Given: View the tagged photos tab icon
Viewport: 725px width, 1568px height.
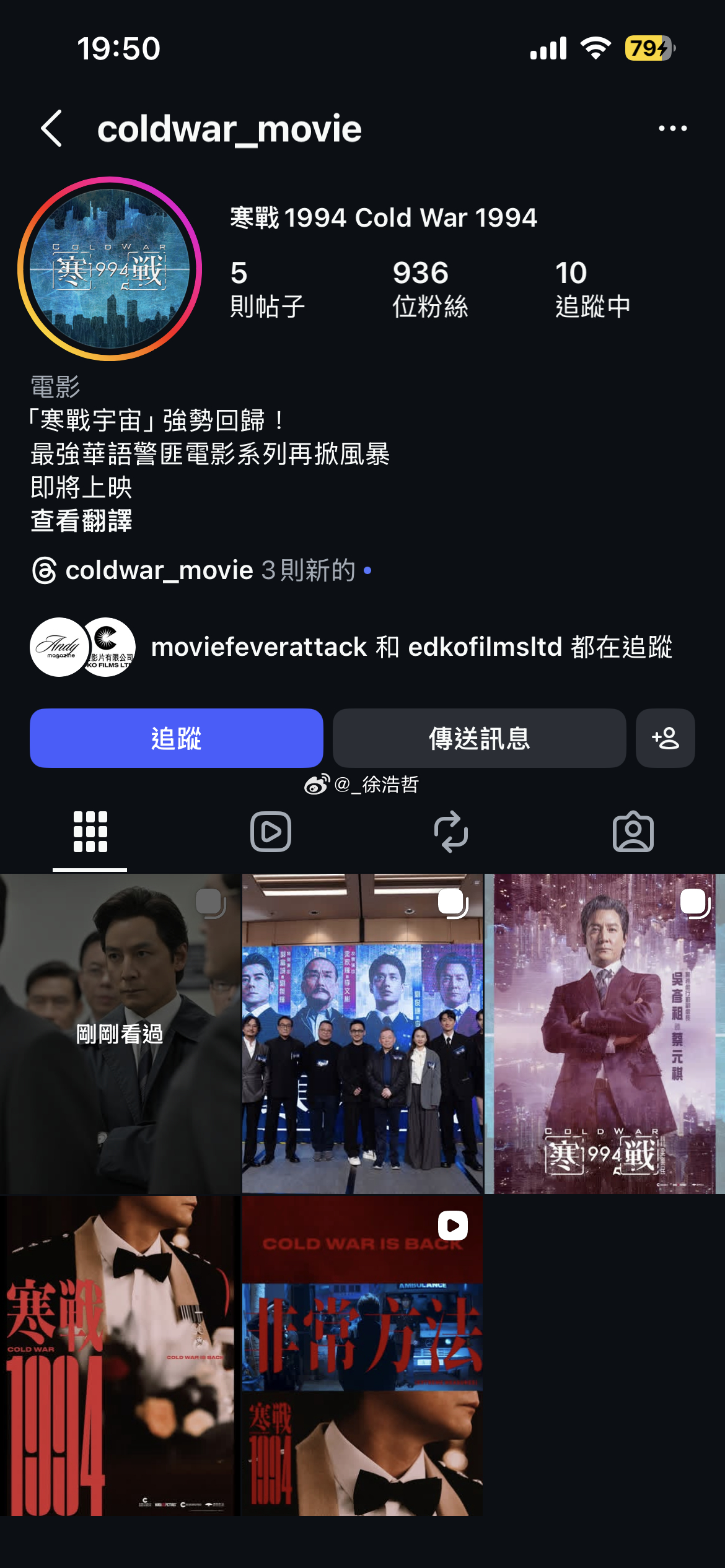Looking at the screenshot, I should click(633, 832).
